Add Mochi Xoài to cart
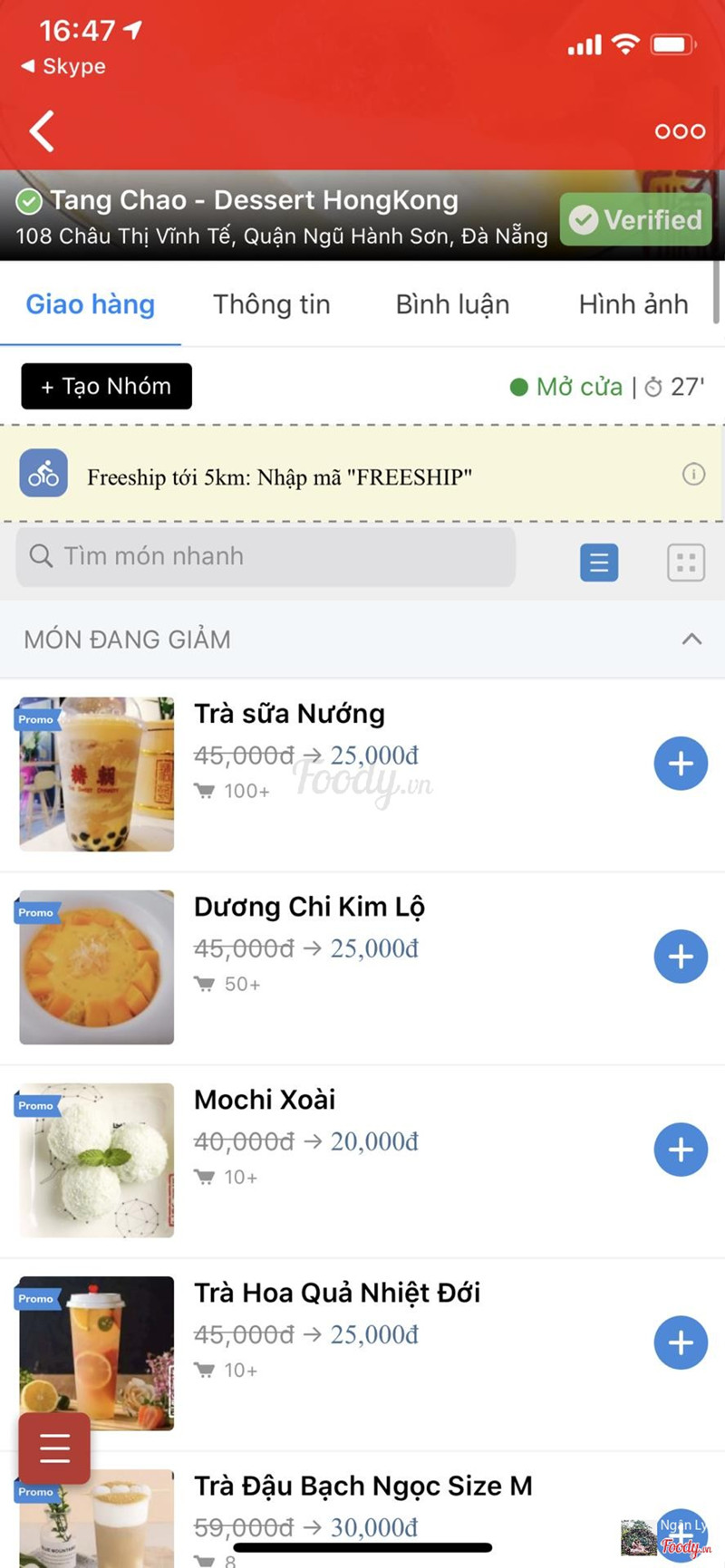The height and width of the screenshot is (1568, 725). click(681, 1150)
